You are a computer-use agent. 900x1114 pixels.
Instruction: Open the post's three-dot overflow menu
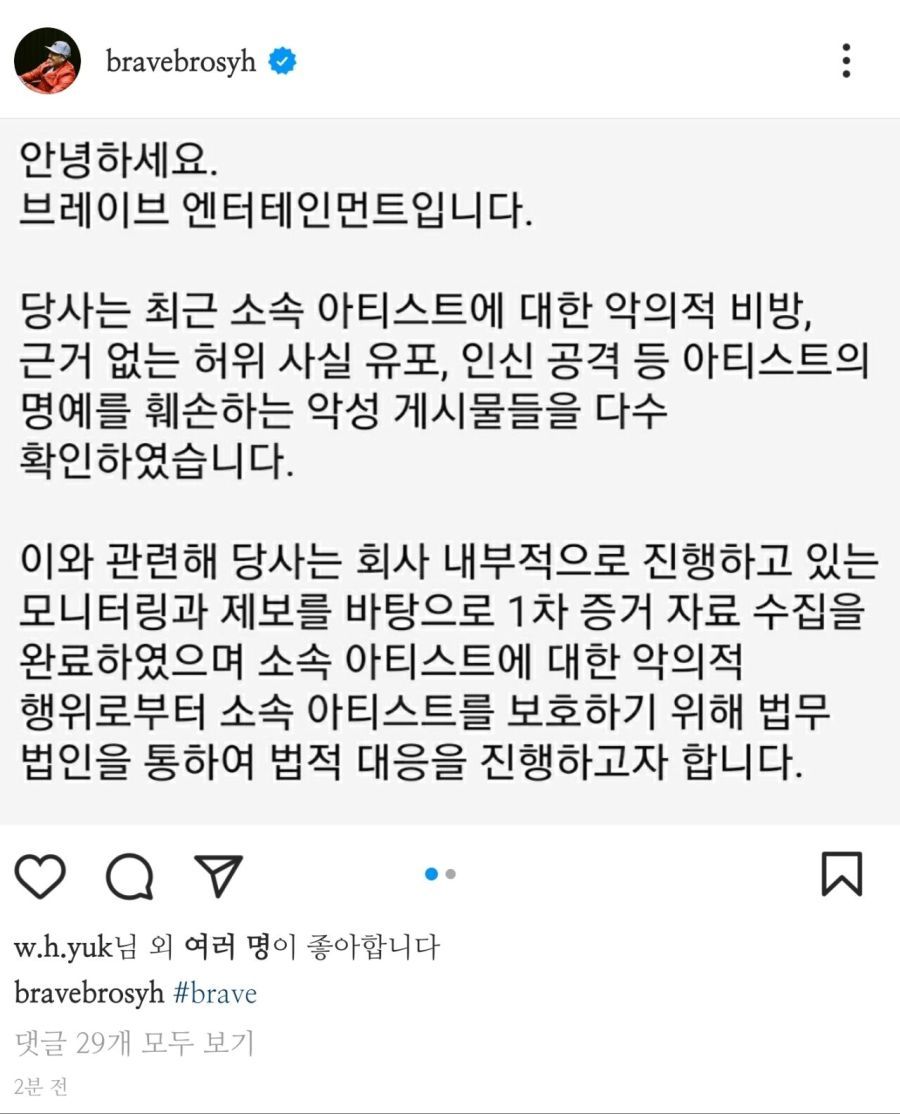[846, 61]
